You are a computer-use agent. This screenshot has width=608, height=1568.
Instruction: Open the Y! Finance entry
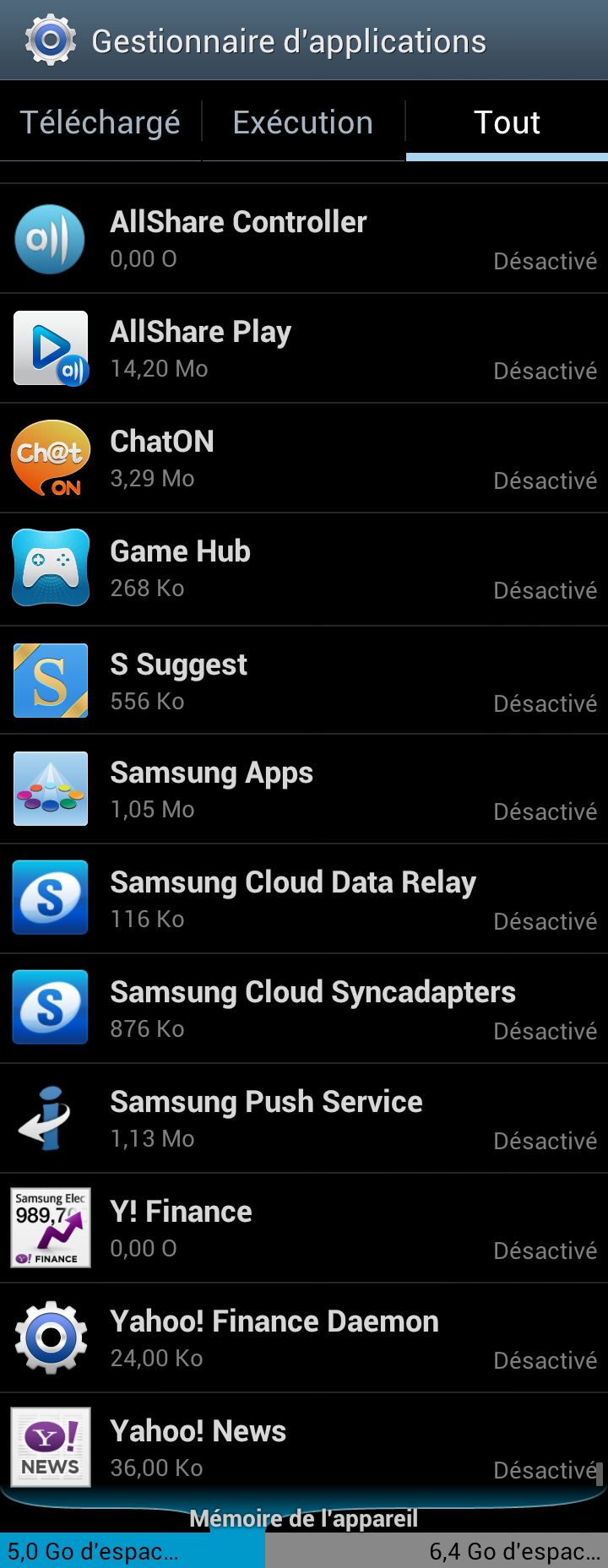(x=304, y=1229)
